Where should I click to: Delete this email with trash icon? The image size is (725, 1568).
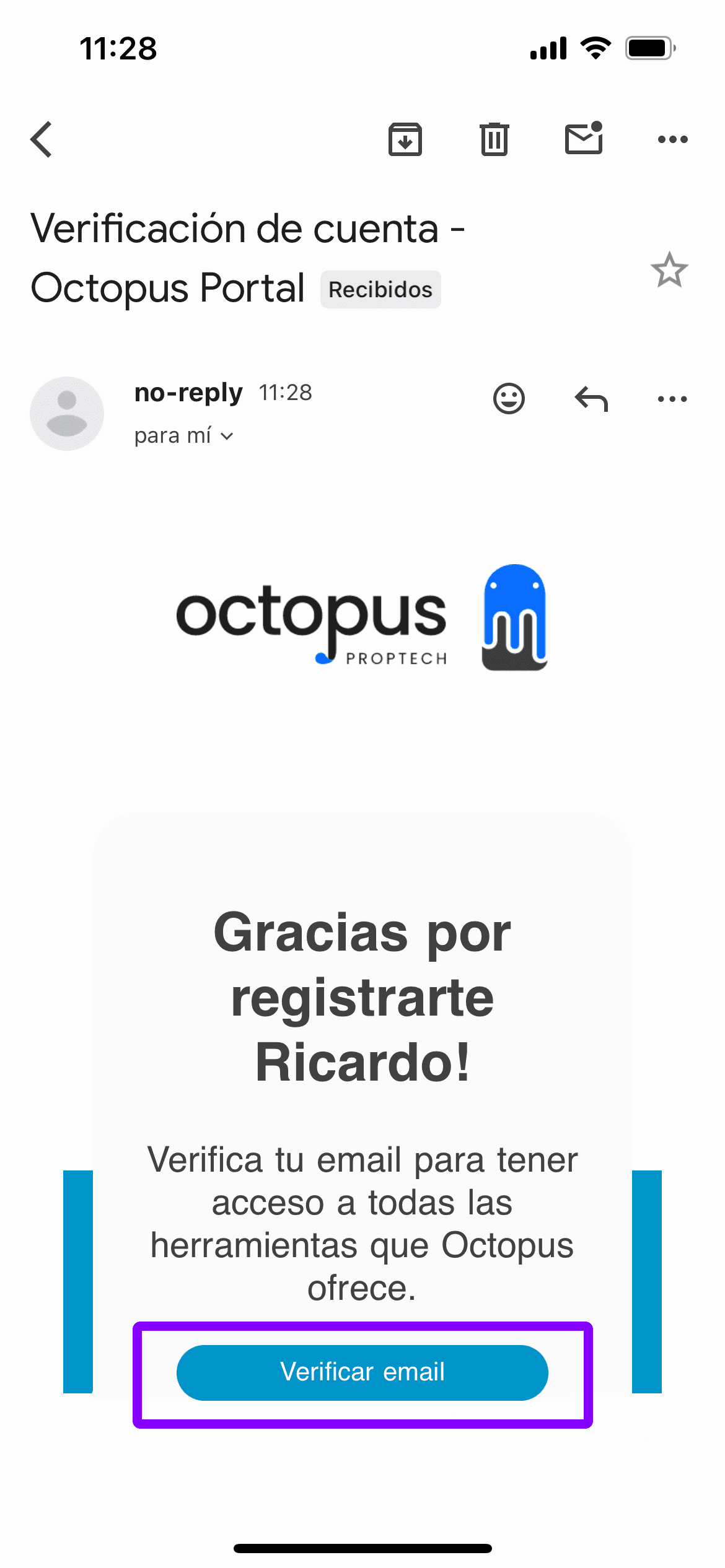point(494,139)
